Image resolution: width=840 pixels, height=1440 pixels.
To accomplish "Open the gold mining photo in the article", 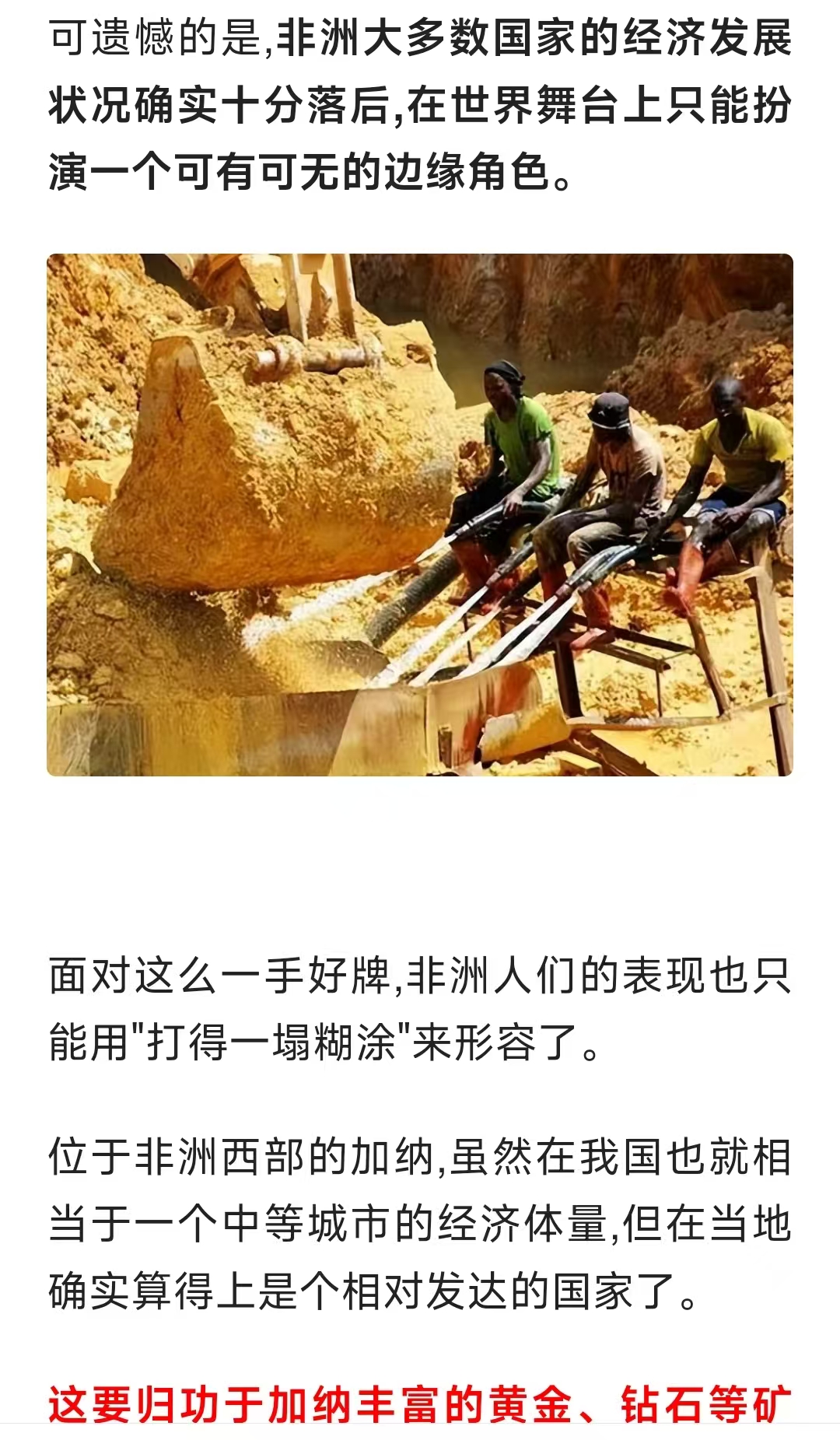I will (420, 514).
